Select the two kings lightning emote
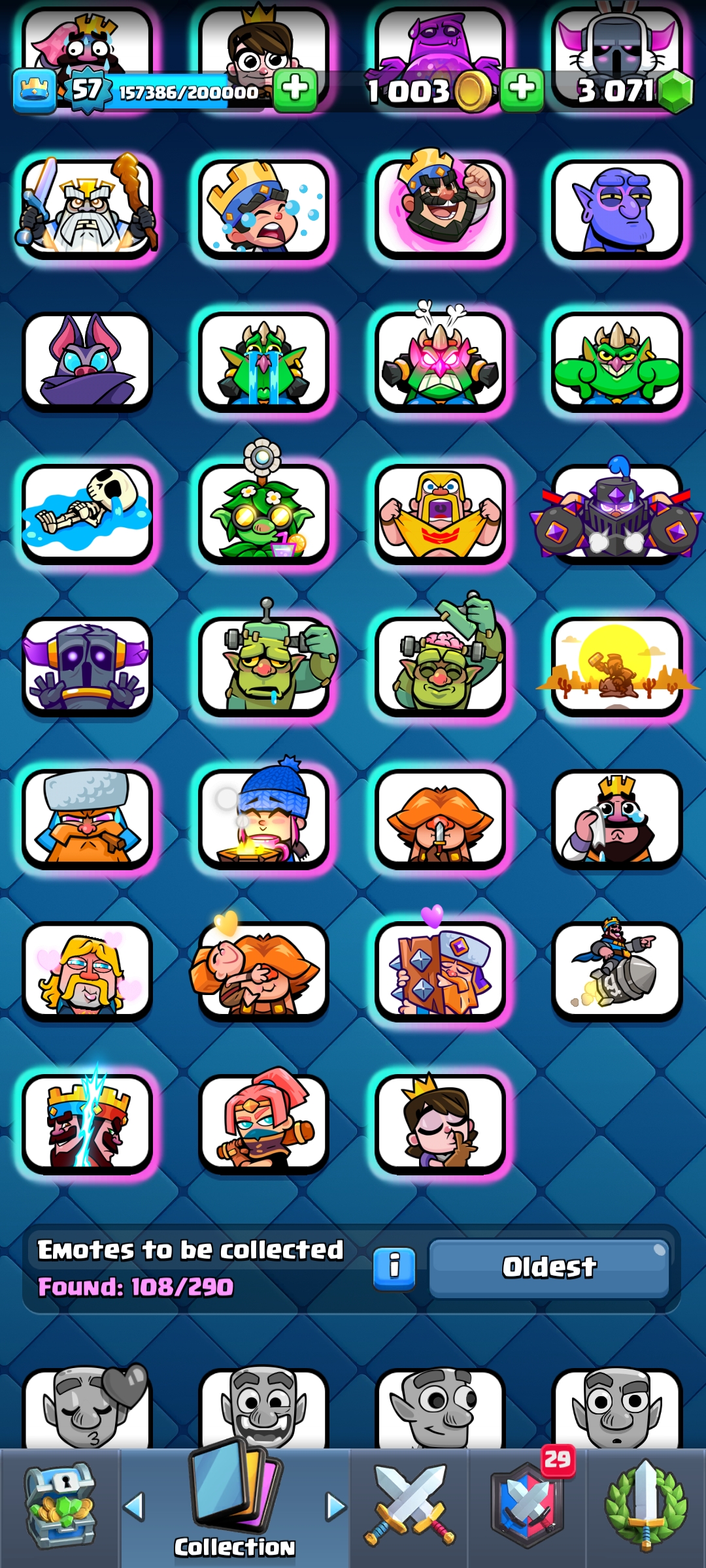 [87, 1124]
